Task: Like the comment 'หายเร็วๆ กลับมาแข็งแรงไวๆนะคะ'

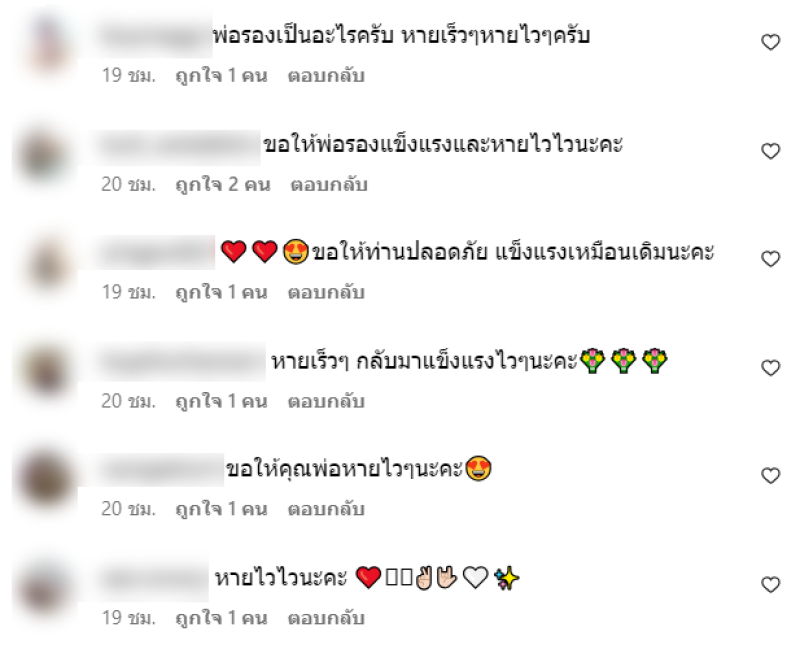Action: pos(770,368)
